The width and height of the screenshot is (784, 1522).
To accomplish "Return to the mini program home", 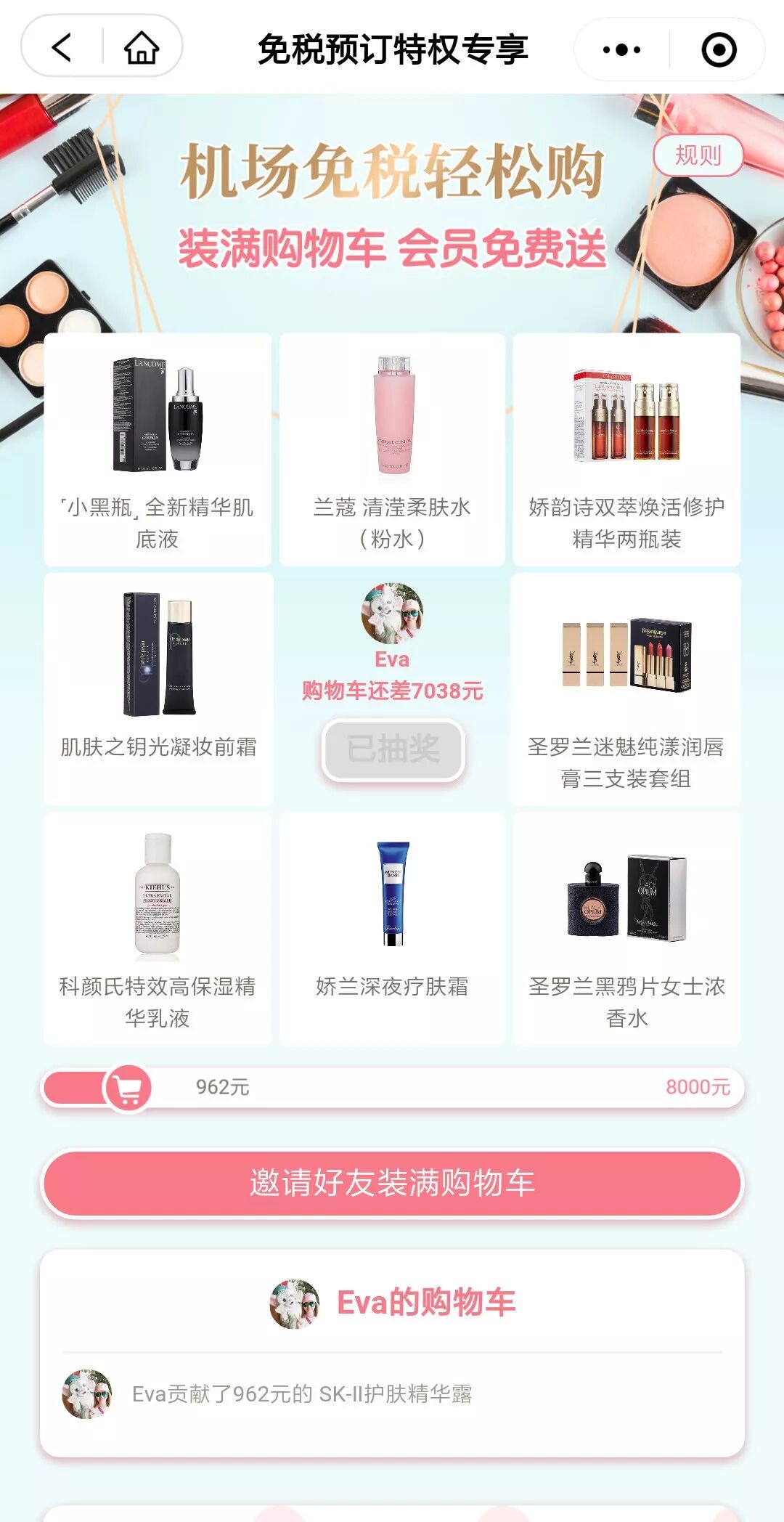I will 141,49.
